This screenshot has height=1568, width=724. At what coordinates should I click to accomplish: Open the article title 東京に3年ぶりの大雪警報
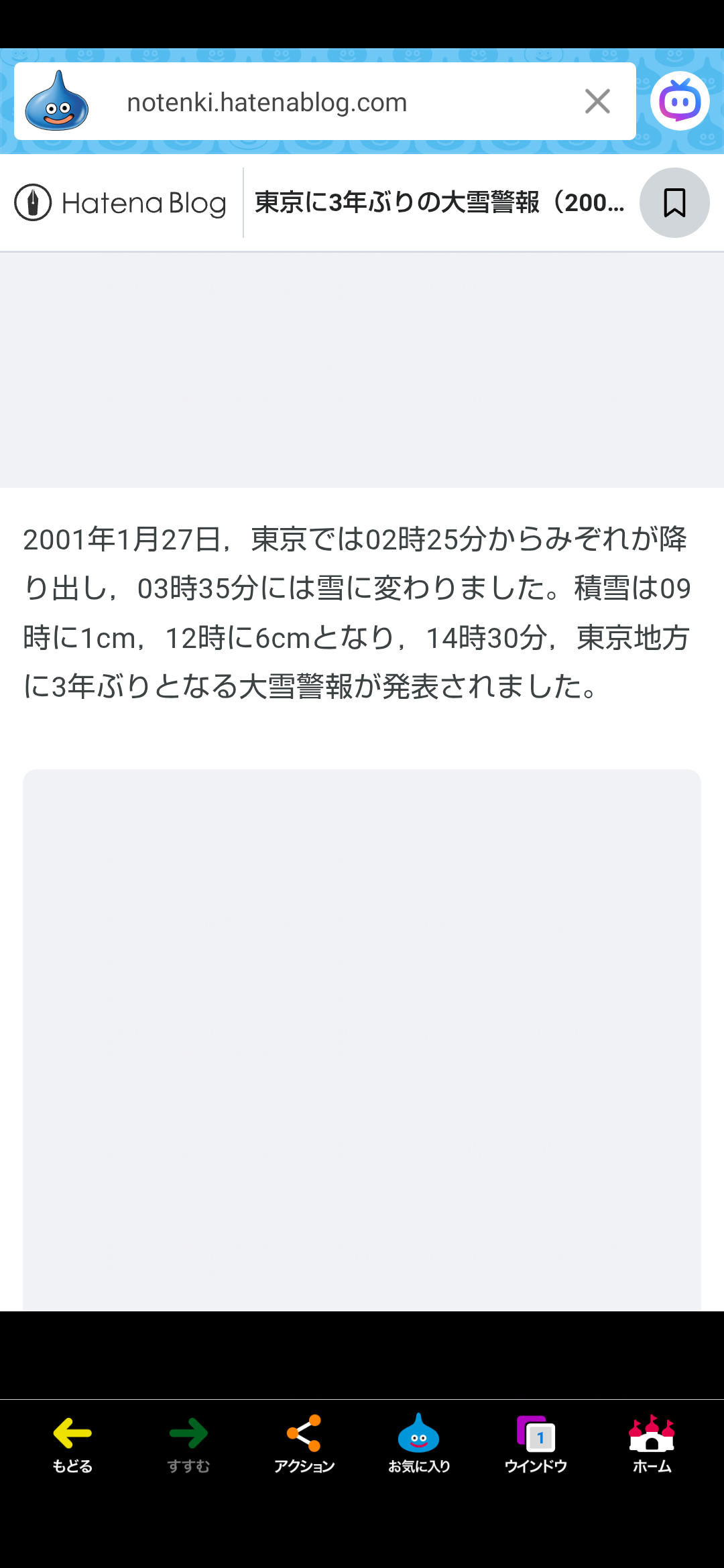pyautogui.click(x=439, y=202)
